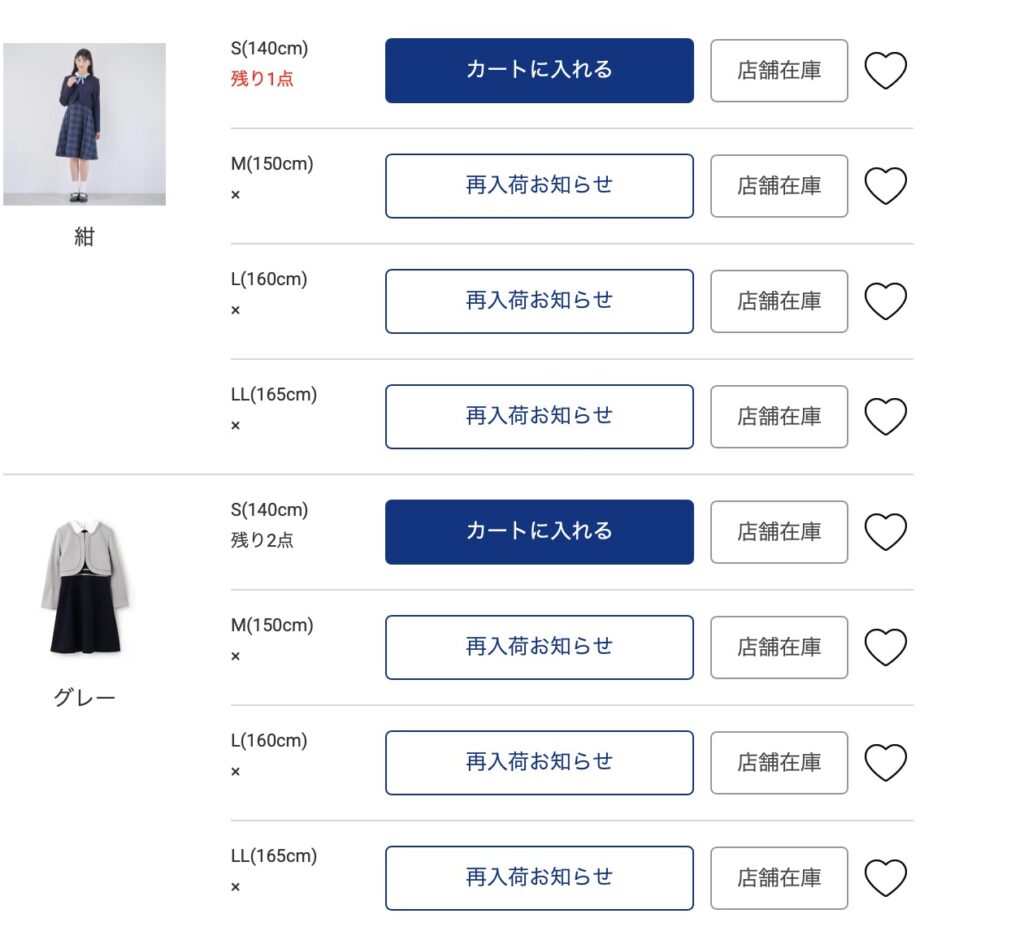Check store stock for navy LL(165cm)
The image size is (1024, 931).
779,417
